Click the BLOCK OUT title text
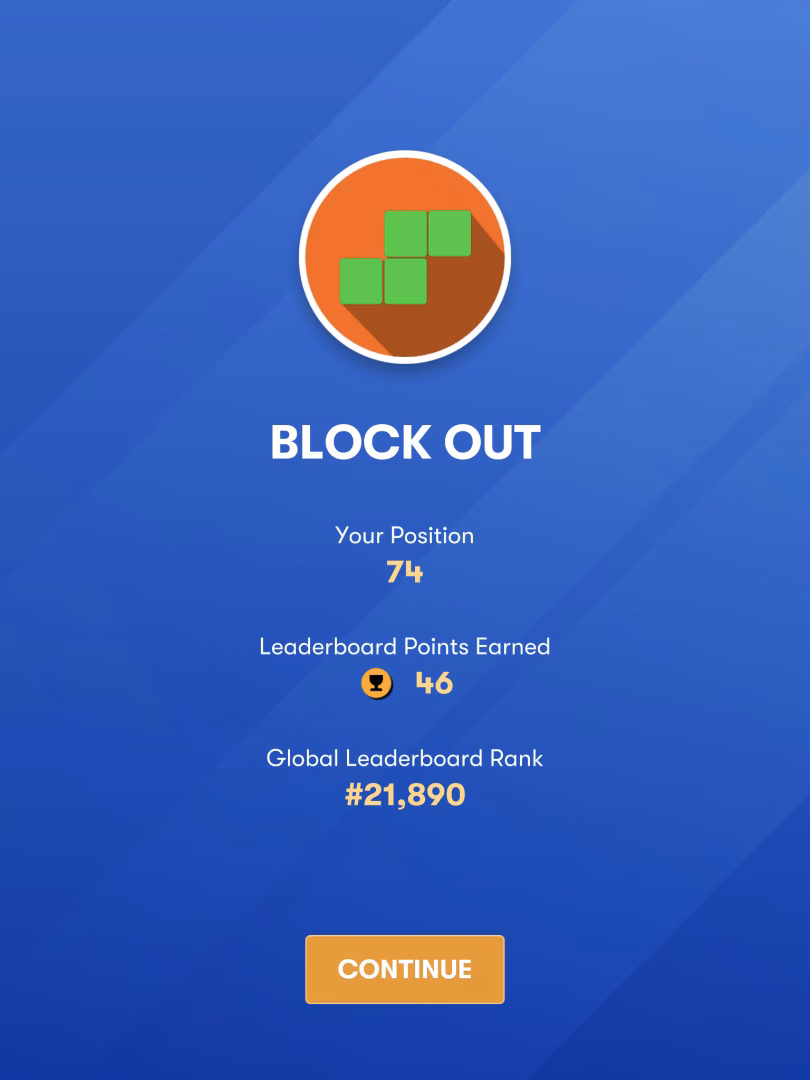The width and height of the screenshot is (810, 1080). pos(405,440)
